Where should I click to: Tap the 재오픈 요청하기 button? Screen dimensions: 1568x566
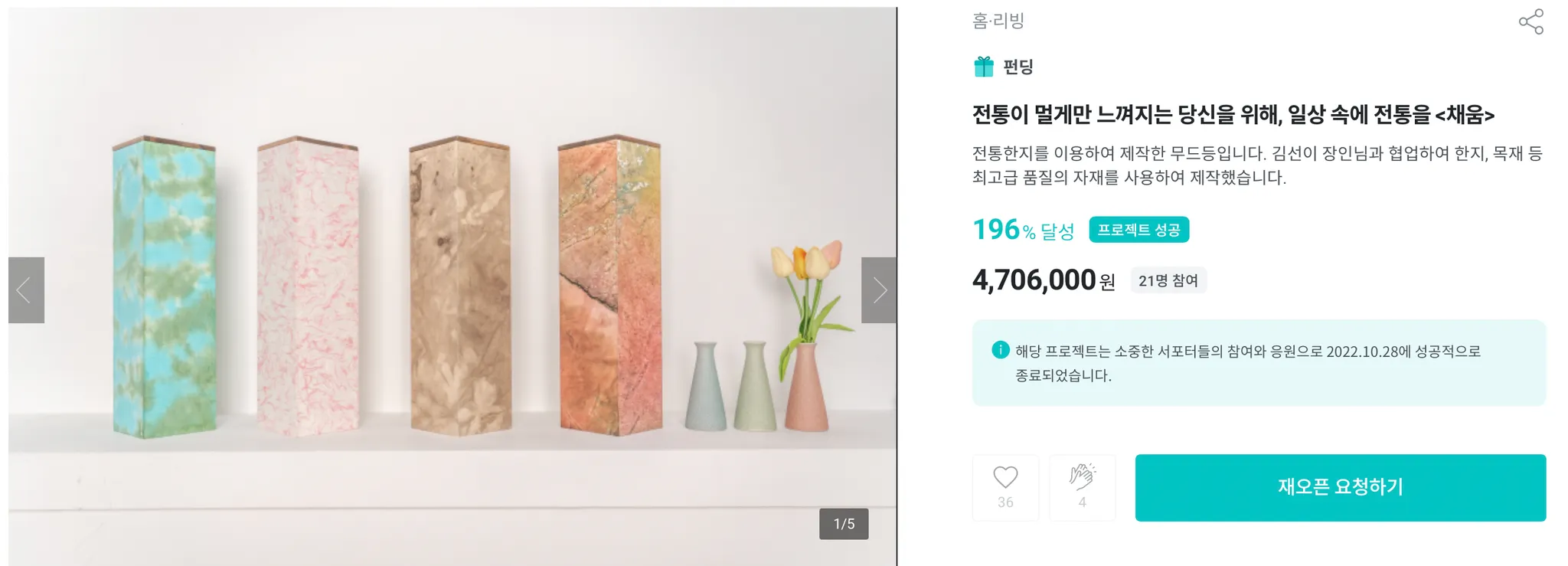click(x=1340, y=488)
